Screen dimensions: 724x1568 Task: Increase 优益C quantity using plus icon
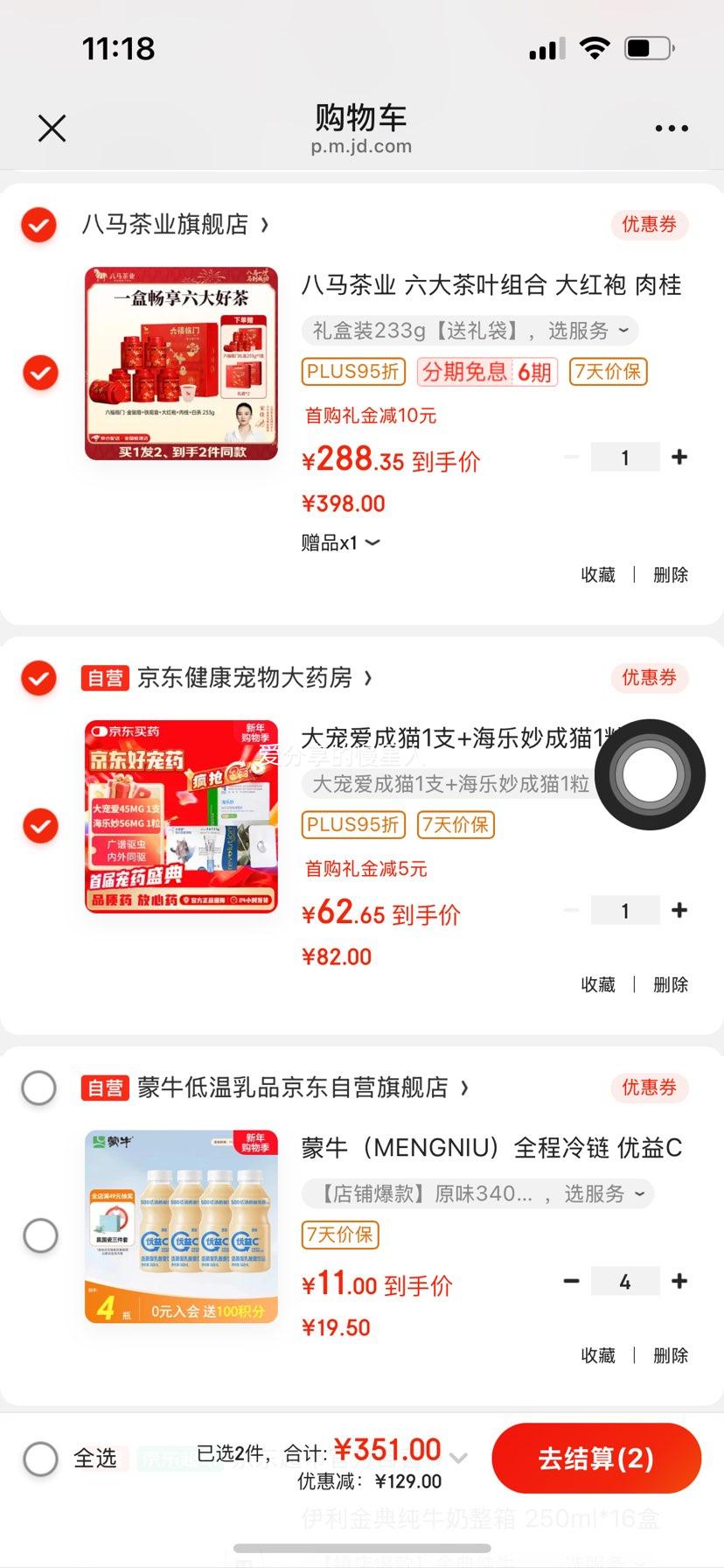point(679,1281)
